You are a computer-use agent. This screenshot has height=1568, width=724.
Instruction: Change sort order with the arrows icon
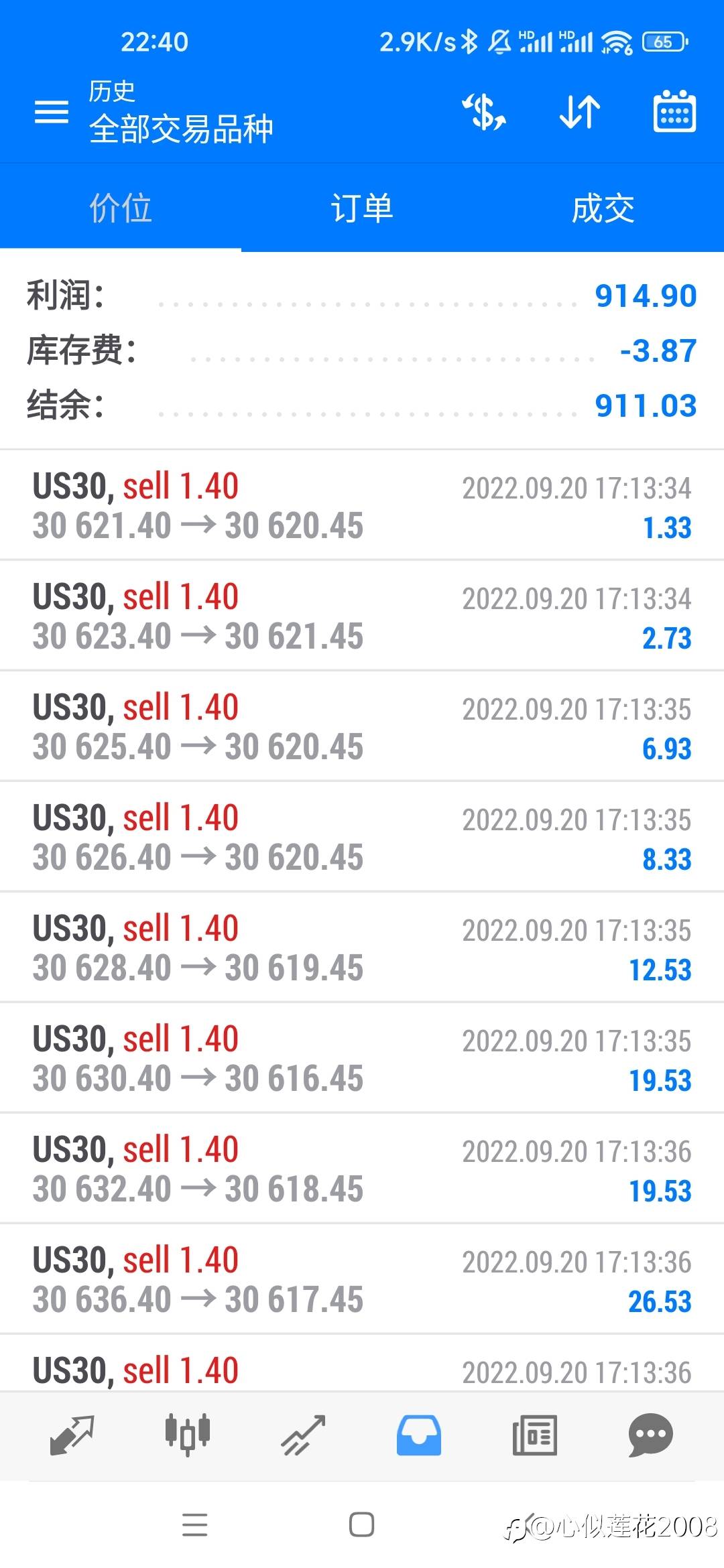[x=580, y=112]
